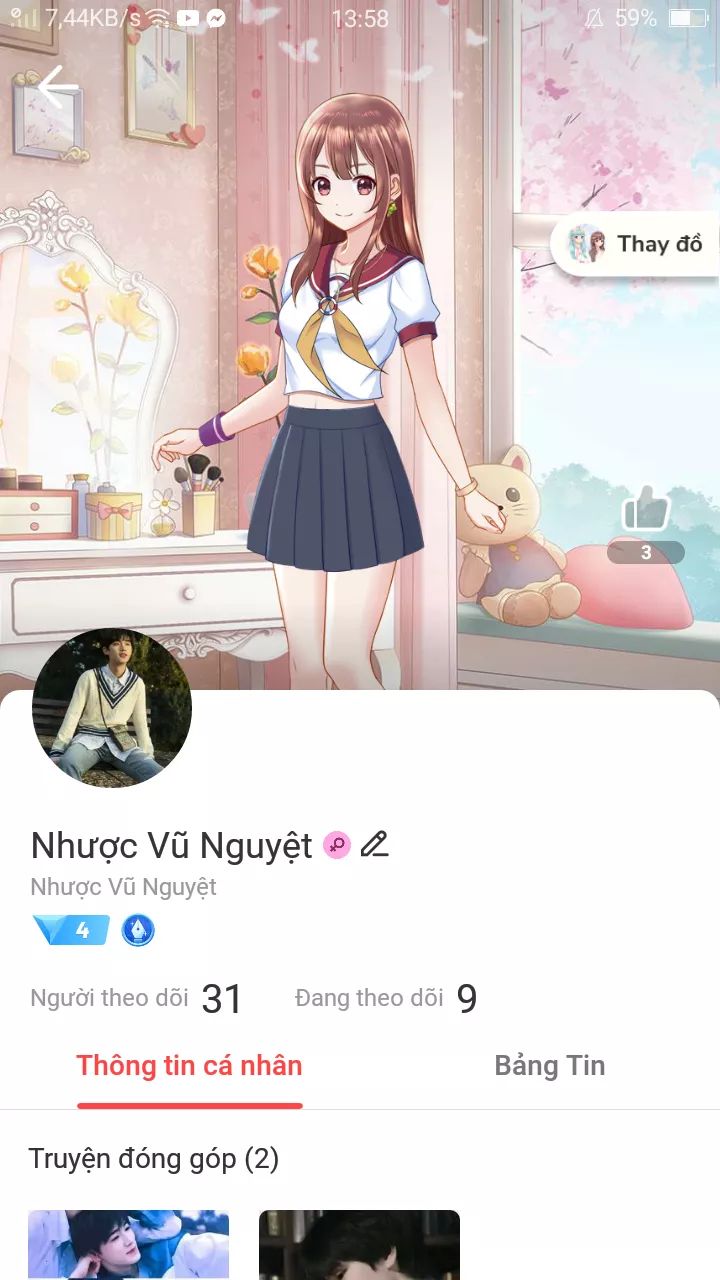Image resolution: width=720 pixels, height=1280 pixels.
Task: Switch to the Bảng Tin tab
Action: 549,1066
